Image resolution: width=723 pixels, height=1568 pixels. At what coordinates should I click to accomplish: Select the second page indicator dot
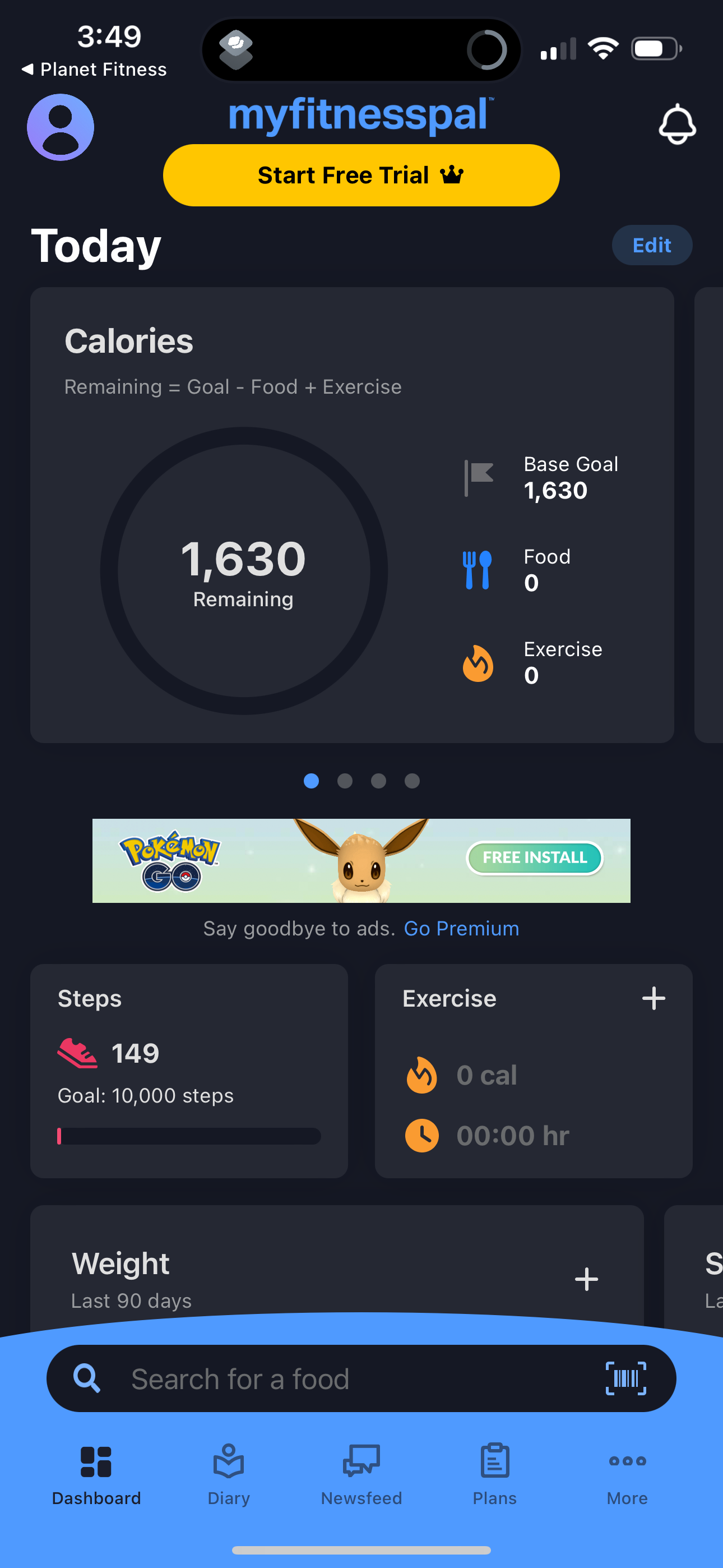pyautogui.click(x=345, y=780)
